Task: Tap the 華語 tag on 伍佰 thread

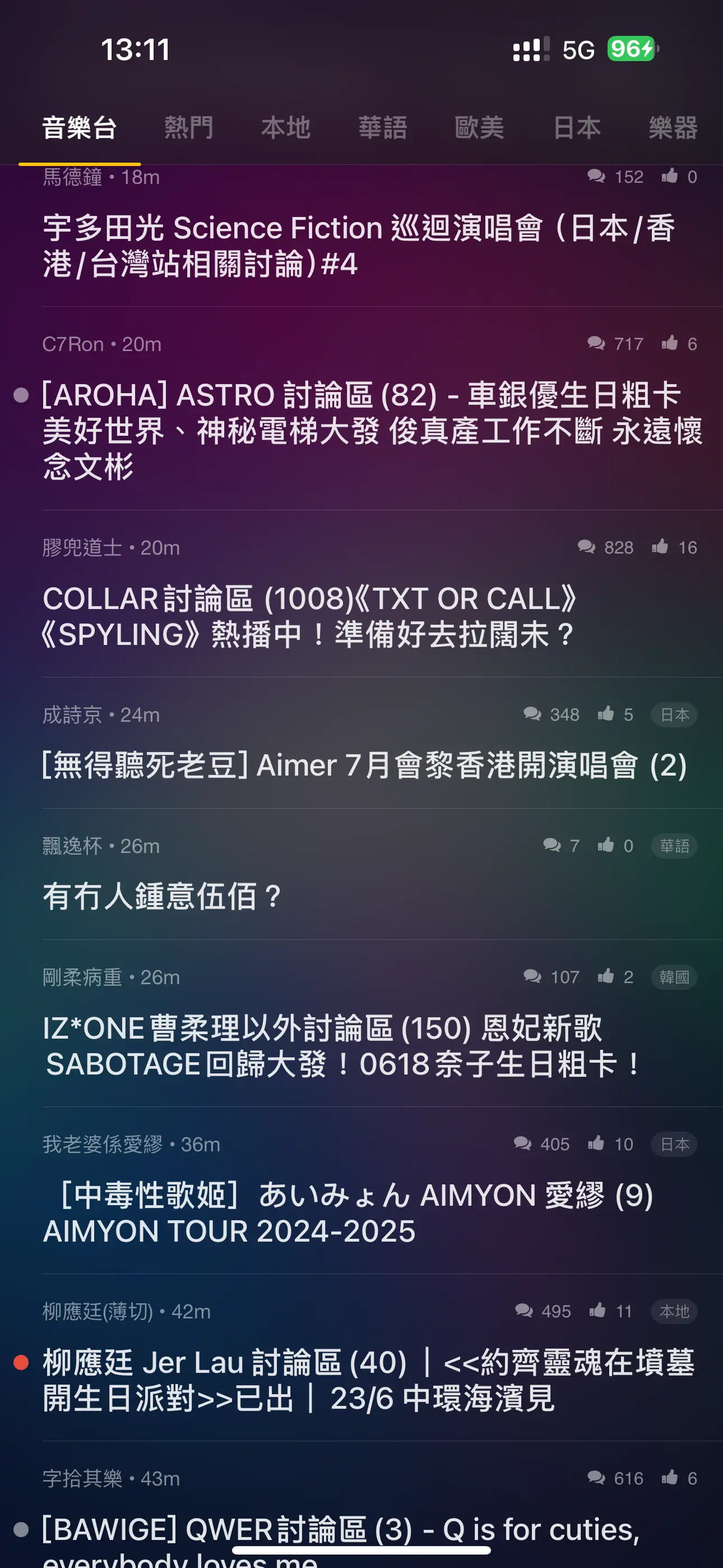Action: click(674, 846)
